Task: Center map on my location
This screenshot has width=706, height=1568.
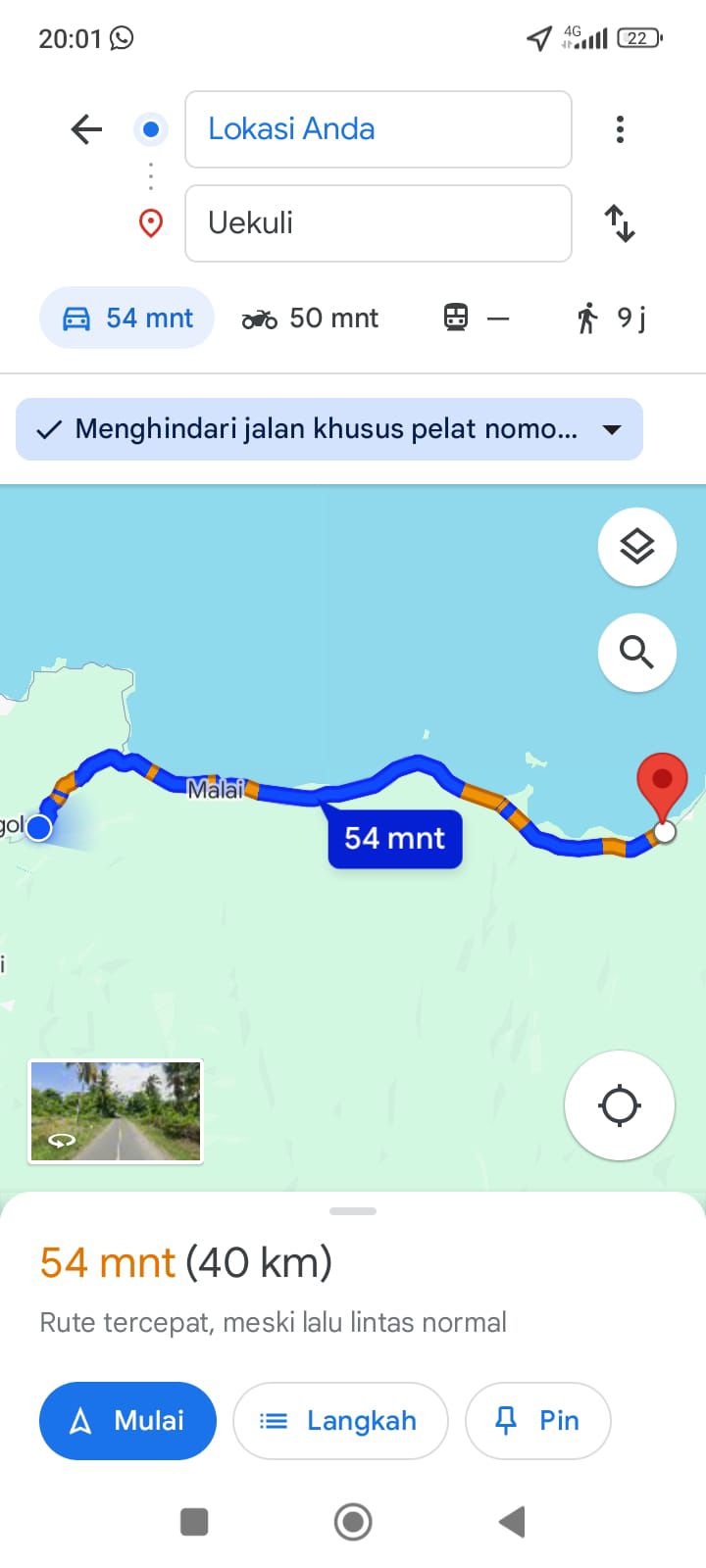Action: click(620, 1105)
